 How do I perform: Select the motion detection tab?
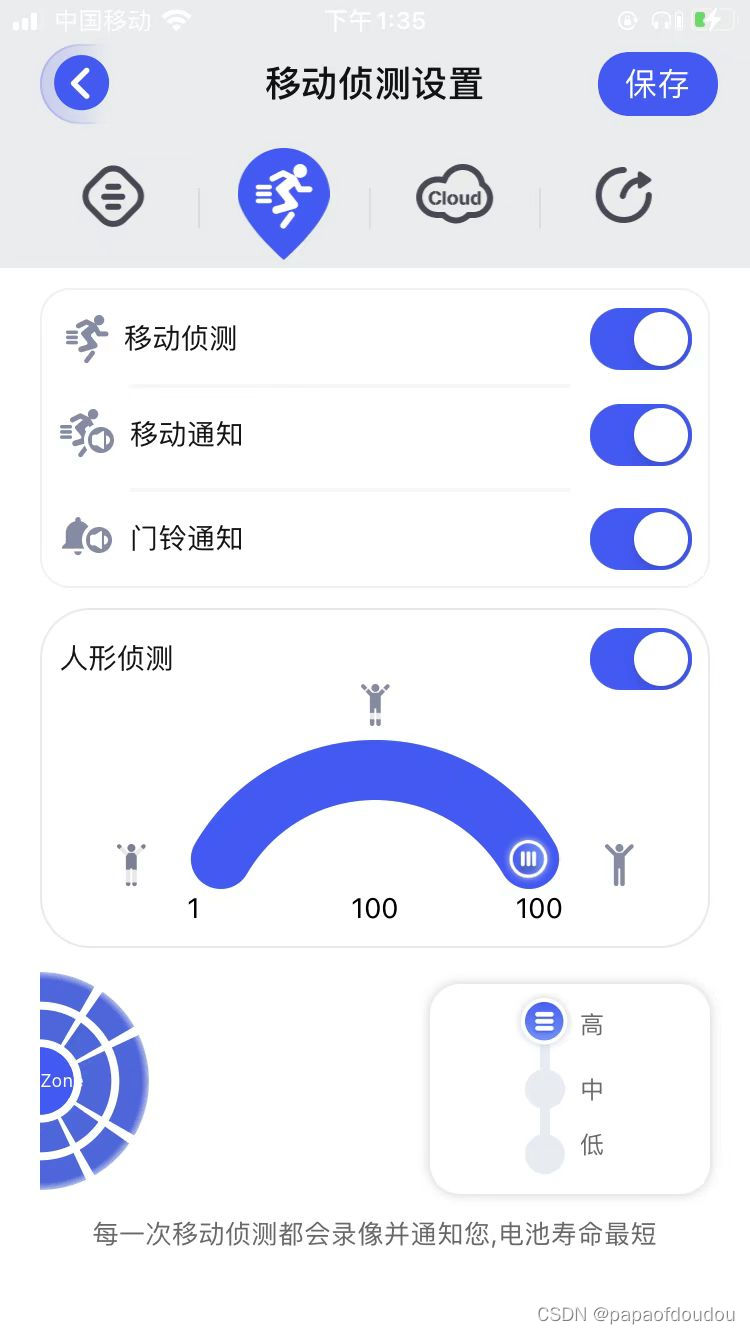click(x=284, y=196)
